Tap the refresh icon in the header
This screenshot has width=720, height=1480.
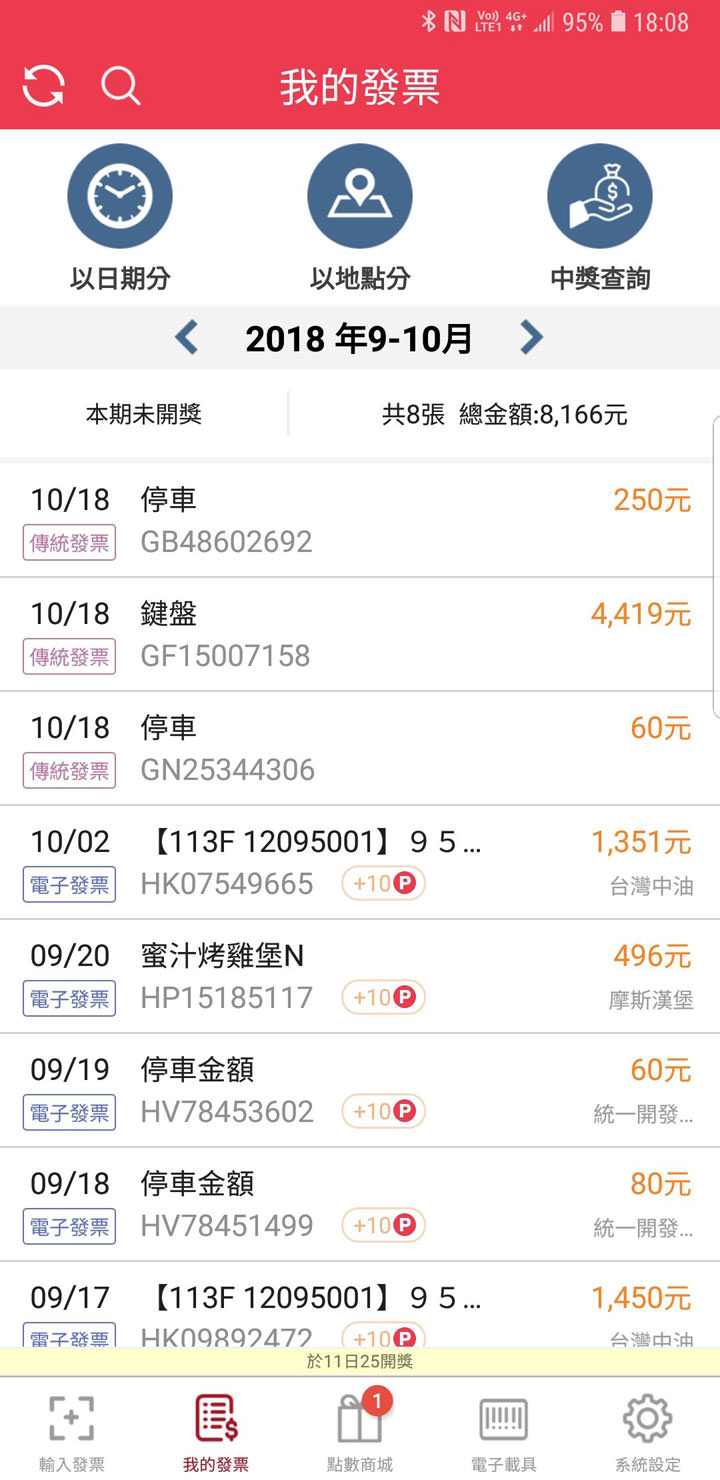[44, 86]
